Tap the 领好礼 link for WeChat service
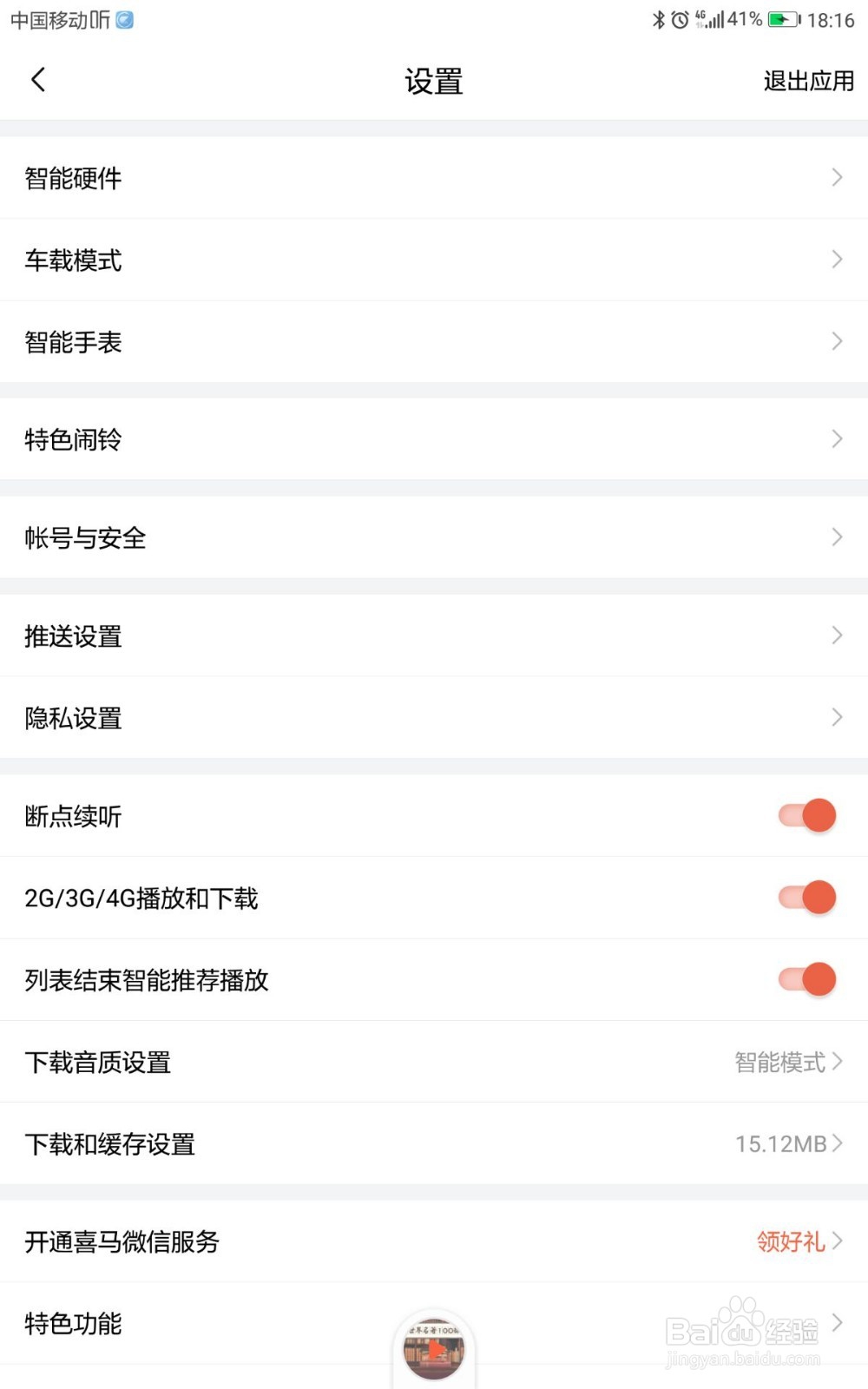 [x=788, y=1241]
